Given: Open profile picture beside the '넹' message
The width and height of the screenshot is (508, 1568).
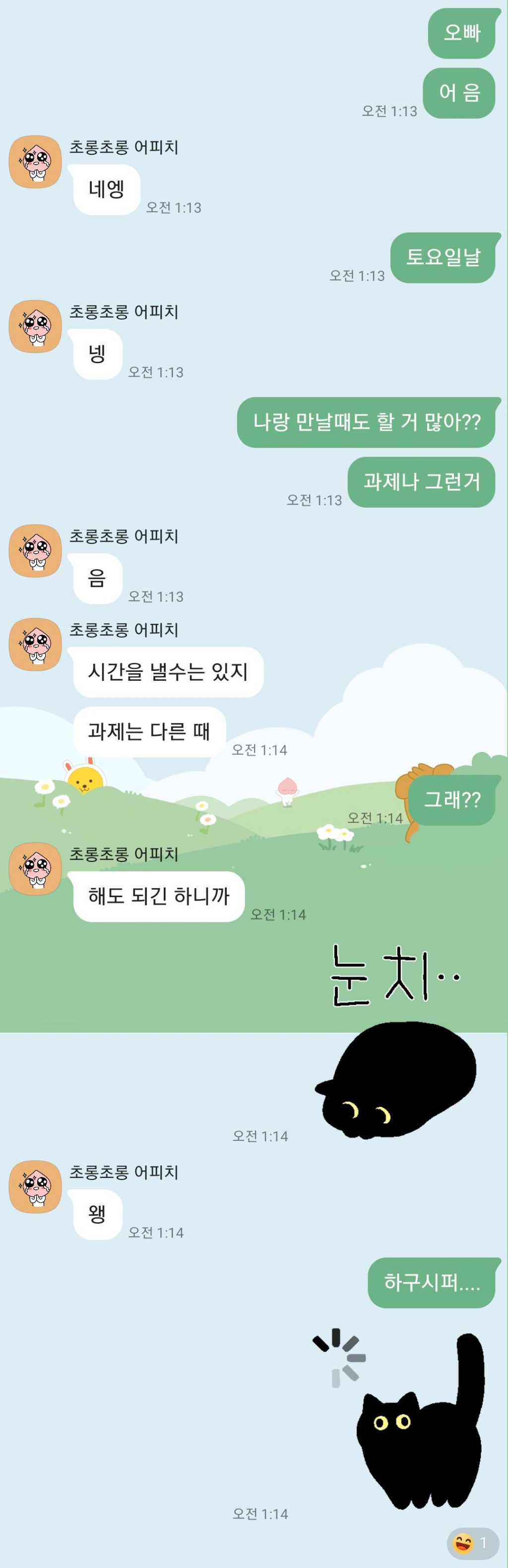Looking at the screenshot, I should coord(35,327).
